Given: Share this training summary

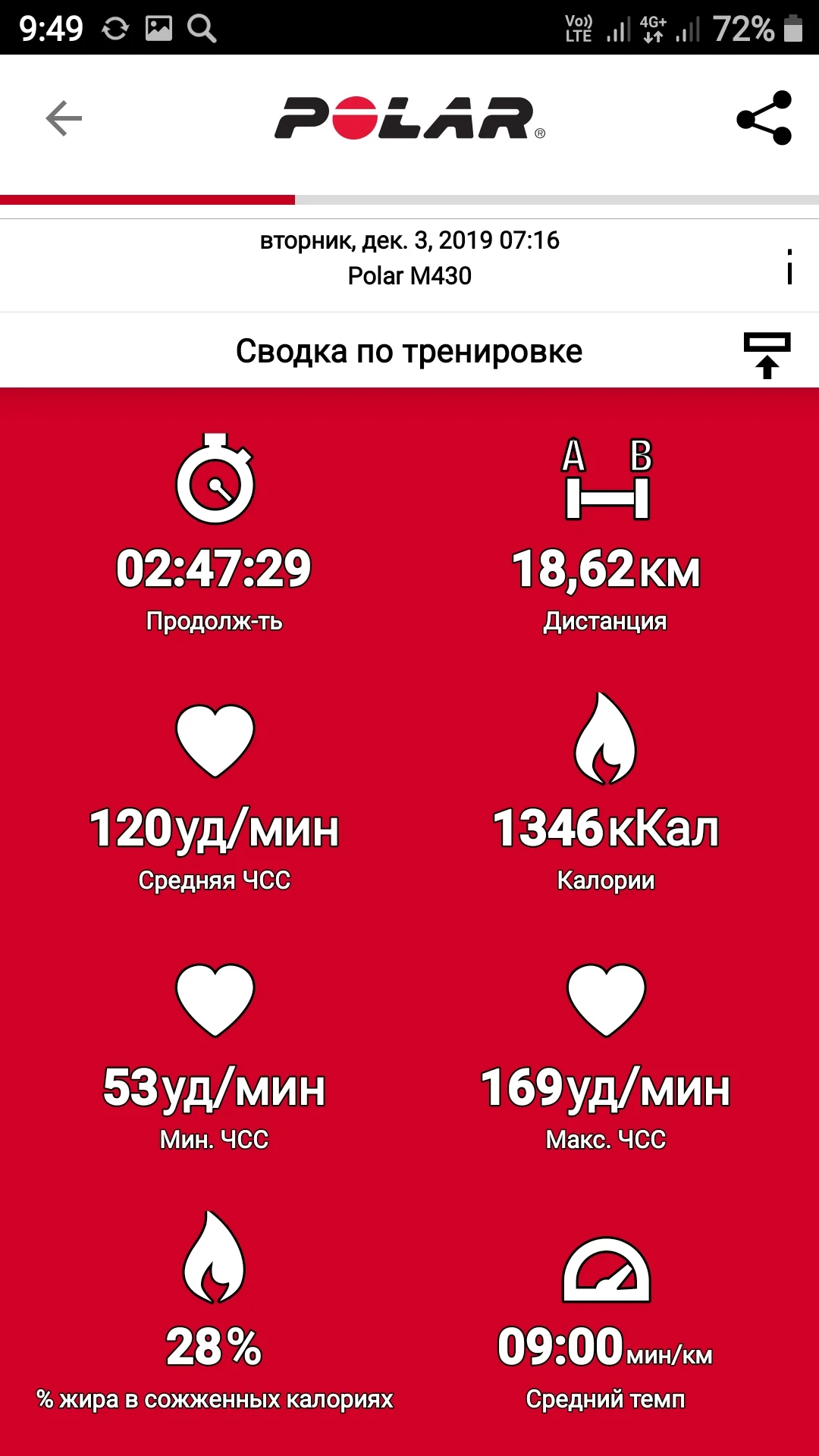Looking at the screenshot, I should coord(764,118).
